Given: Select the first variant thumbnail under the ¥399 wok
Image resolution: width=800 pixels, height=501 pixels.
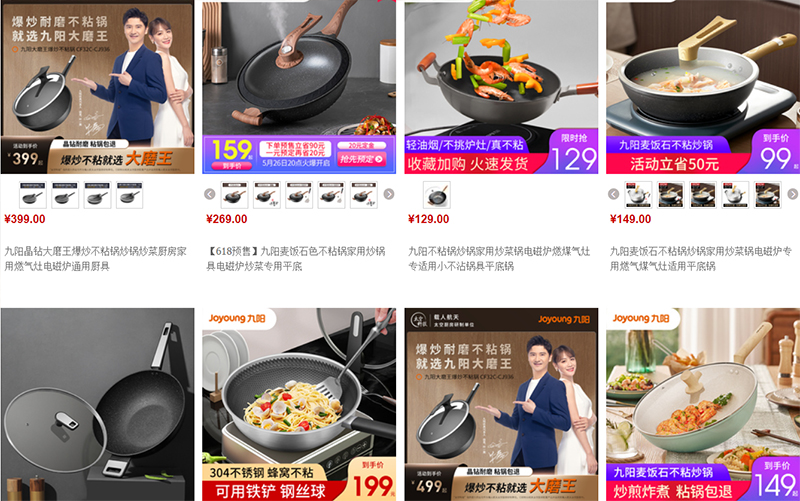Looking at the screenshot, I should coord(31,195).
